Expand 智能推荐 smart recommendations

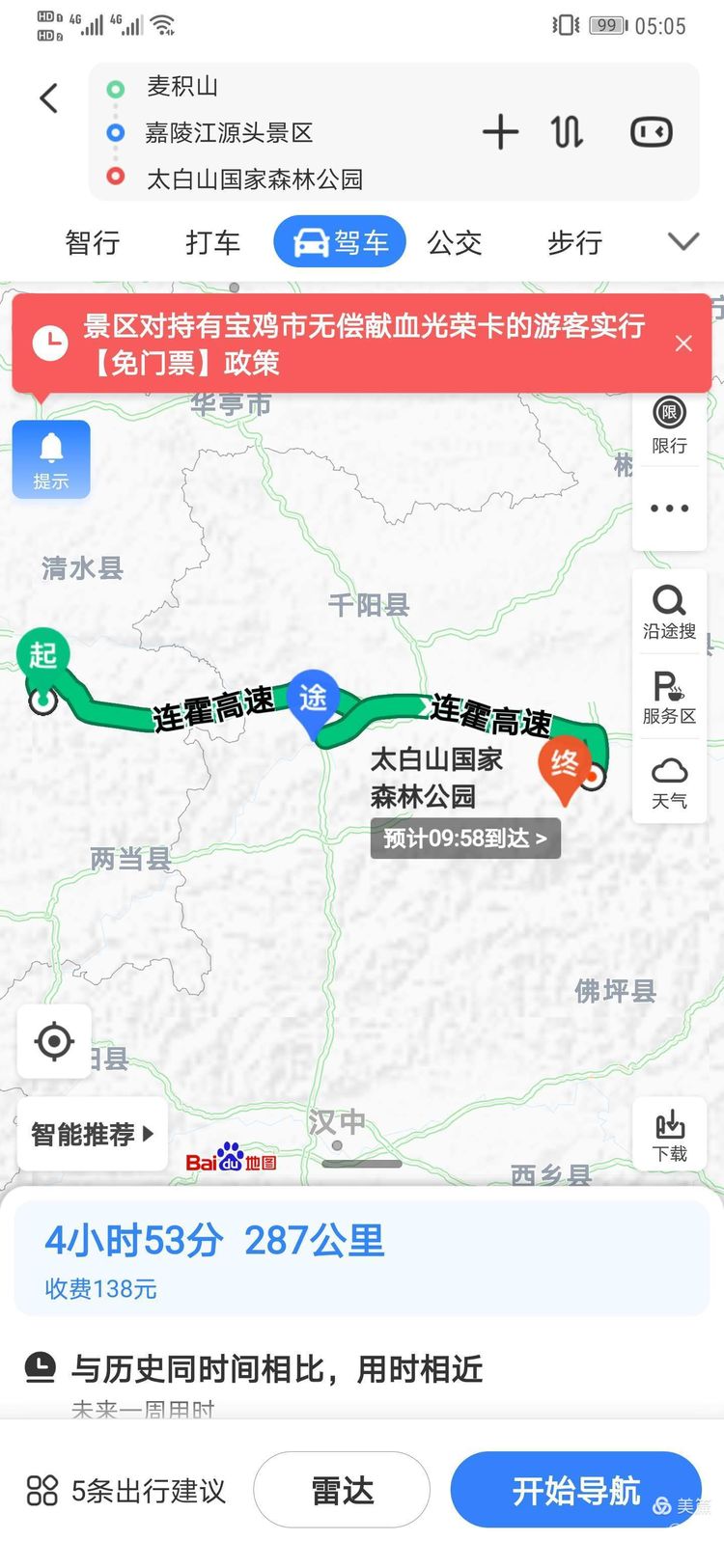click(91, 1134)
